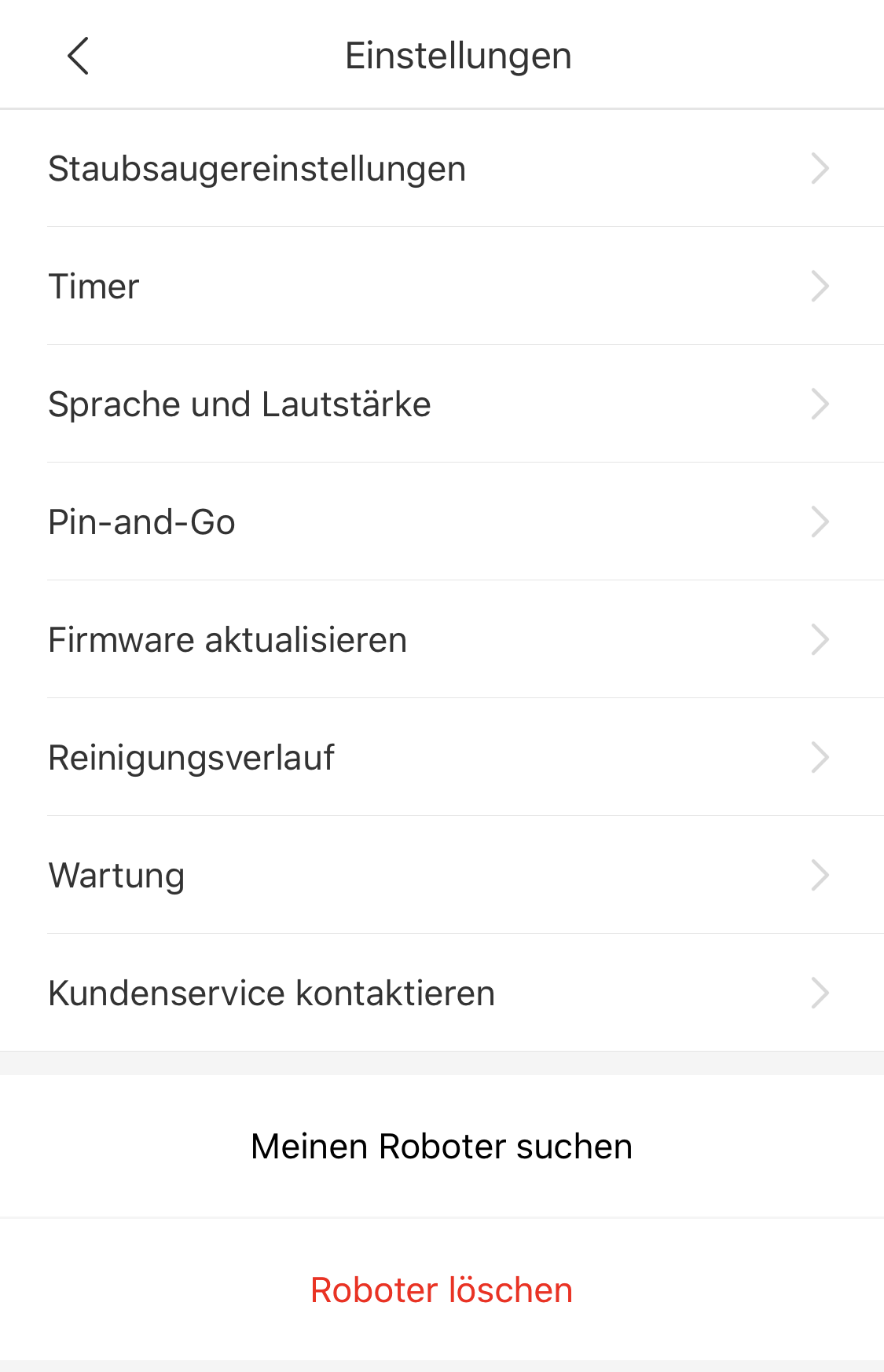Select the Pin-and-Go option

pos(440,522)
